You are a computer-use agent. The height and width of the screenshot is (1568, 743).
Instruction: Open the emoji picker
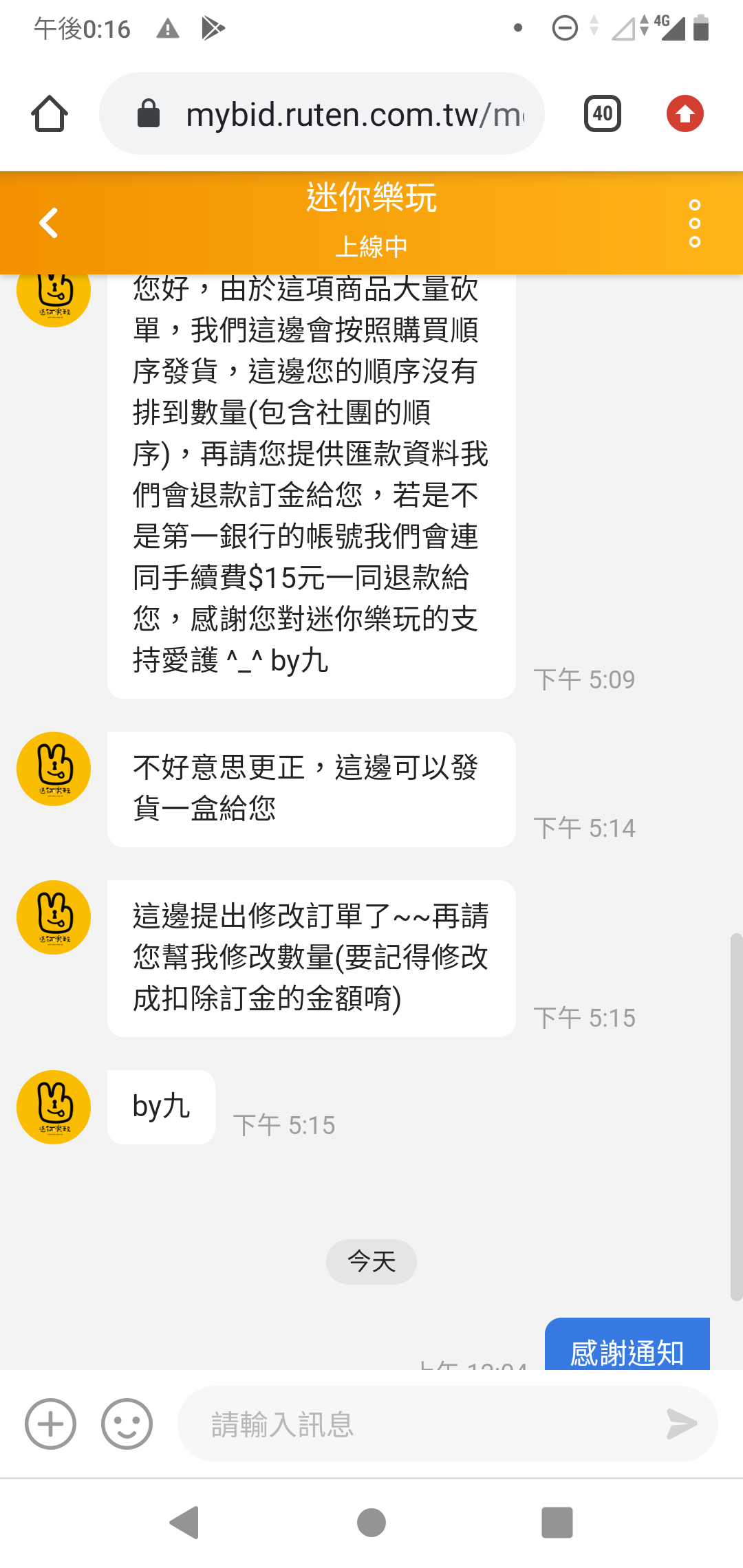pos(127,1424)
